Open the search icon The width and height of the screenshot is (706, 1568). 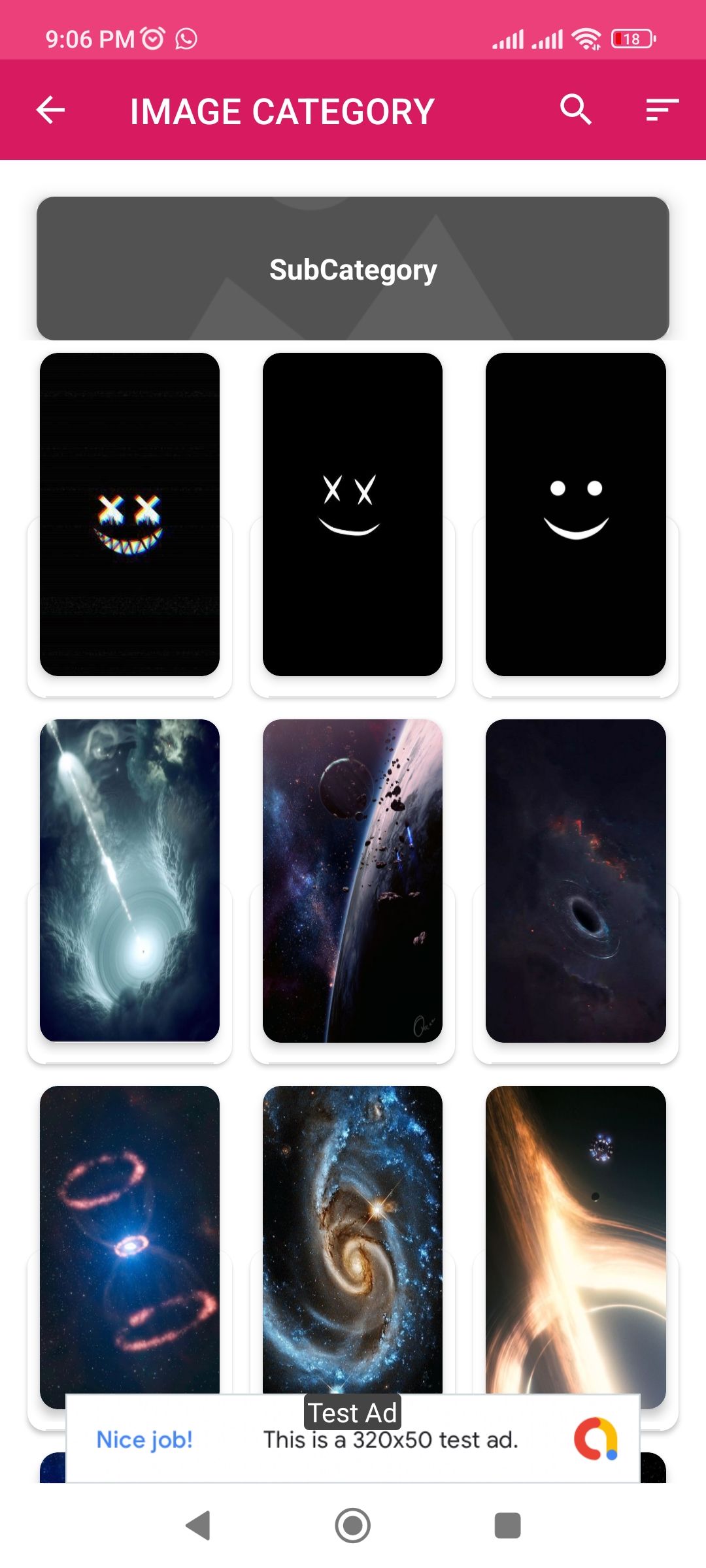[x=575, y=110]
